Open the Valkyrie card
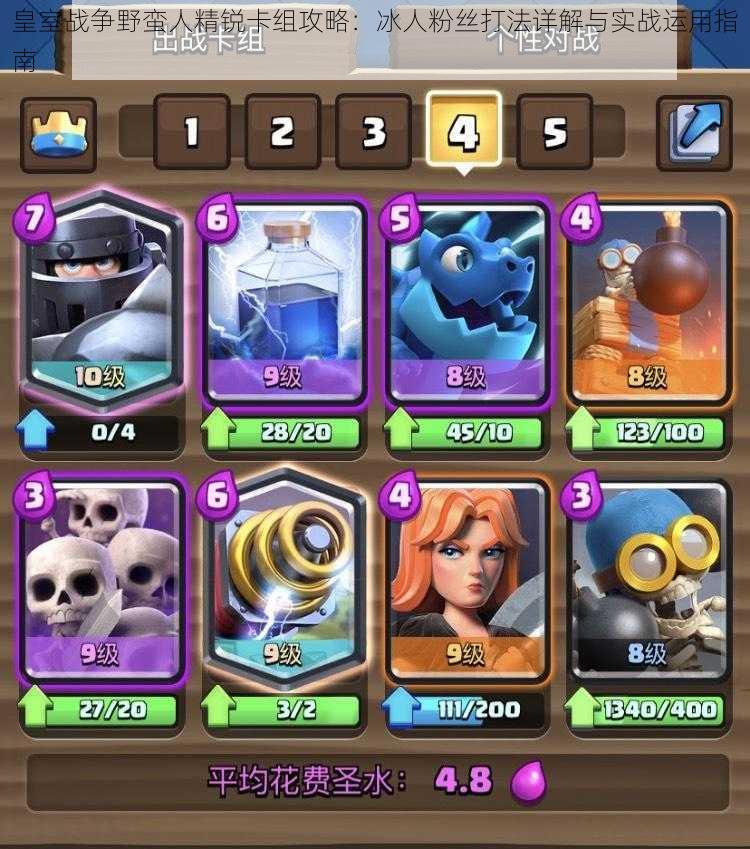The height and width of the screenshot is (849, 750). coord(467,580)
